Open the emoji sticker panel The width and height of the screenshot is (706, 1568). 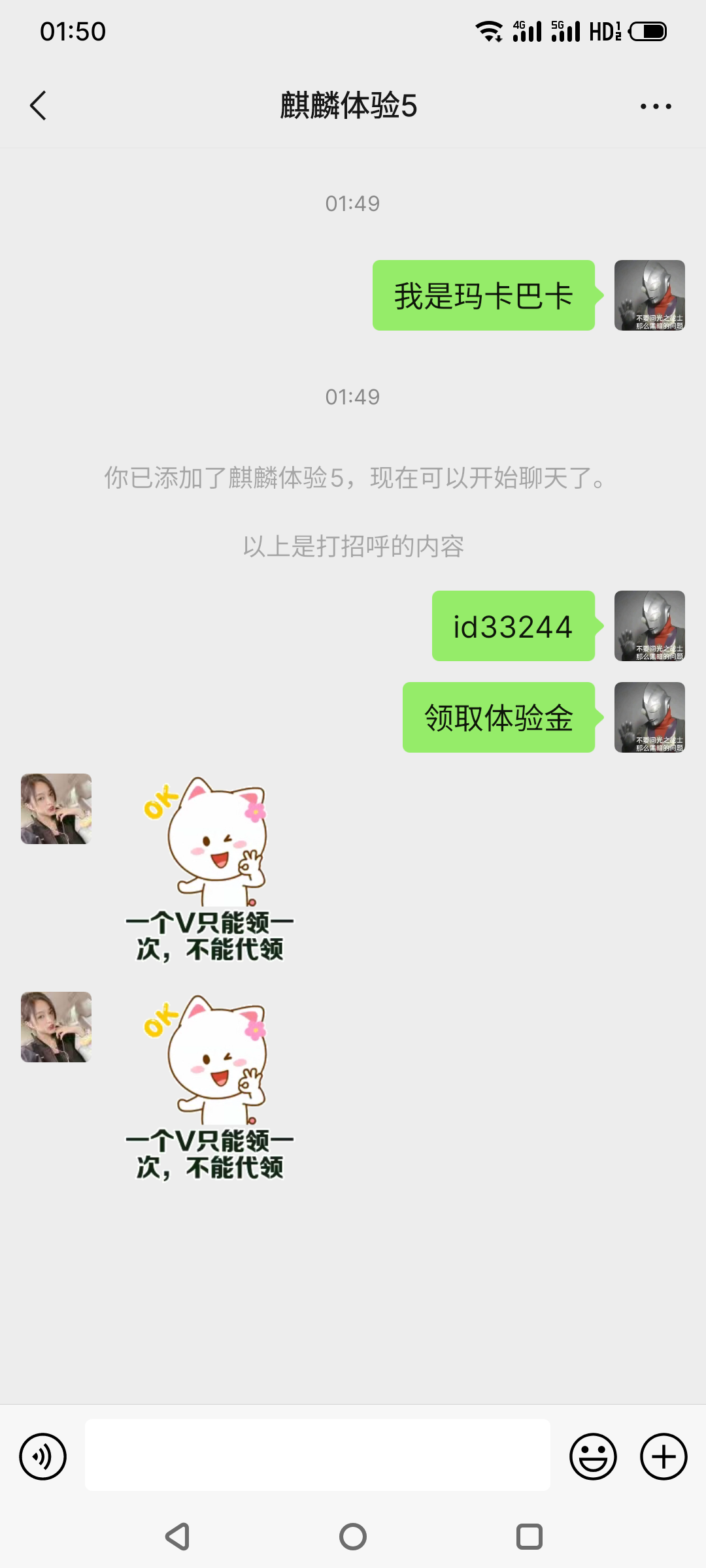593,1456
